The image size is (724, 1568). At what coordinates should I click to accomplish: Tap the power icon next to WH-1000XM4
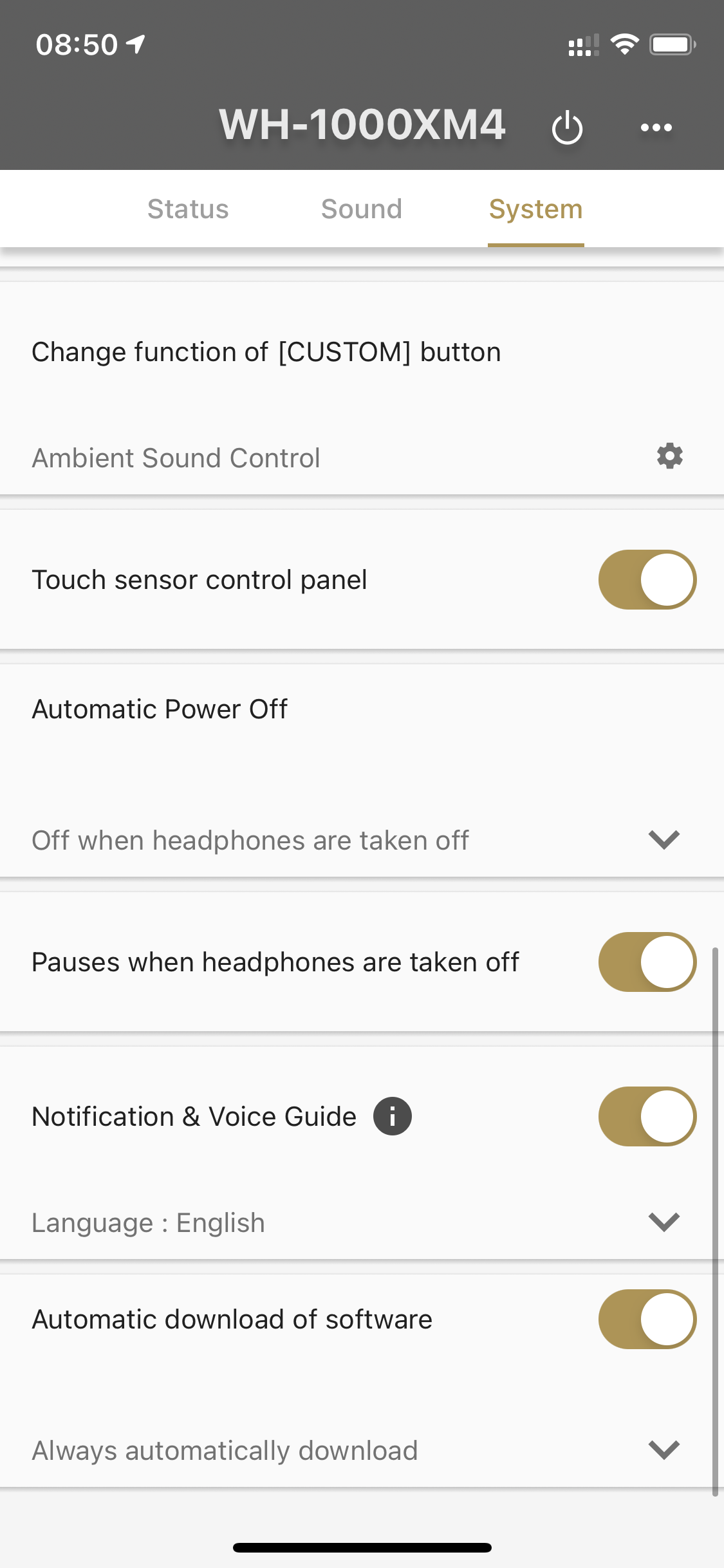coord(567,127)
